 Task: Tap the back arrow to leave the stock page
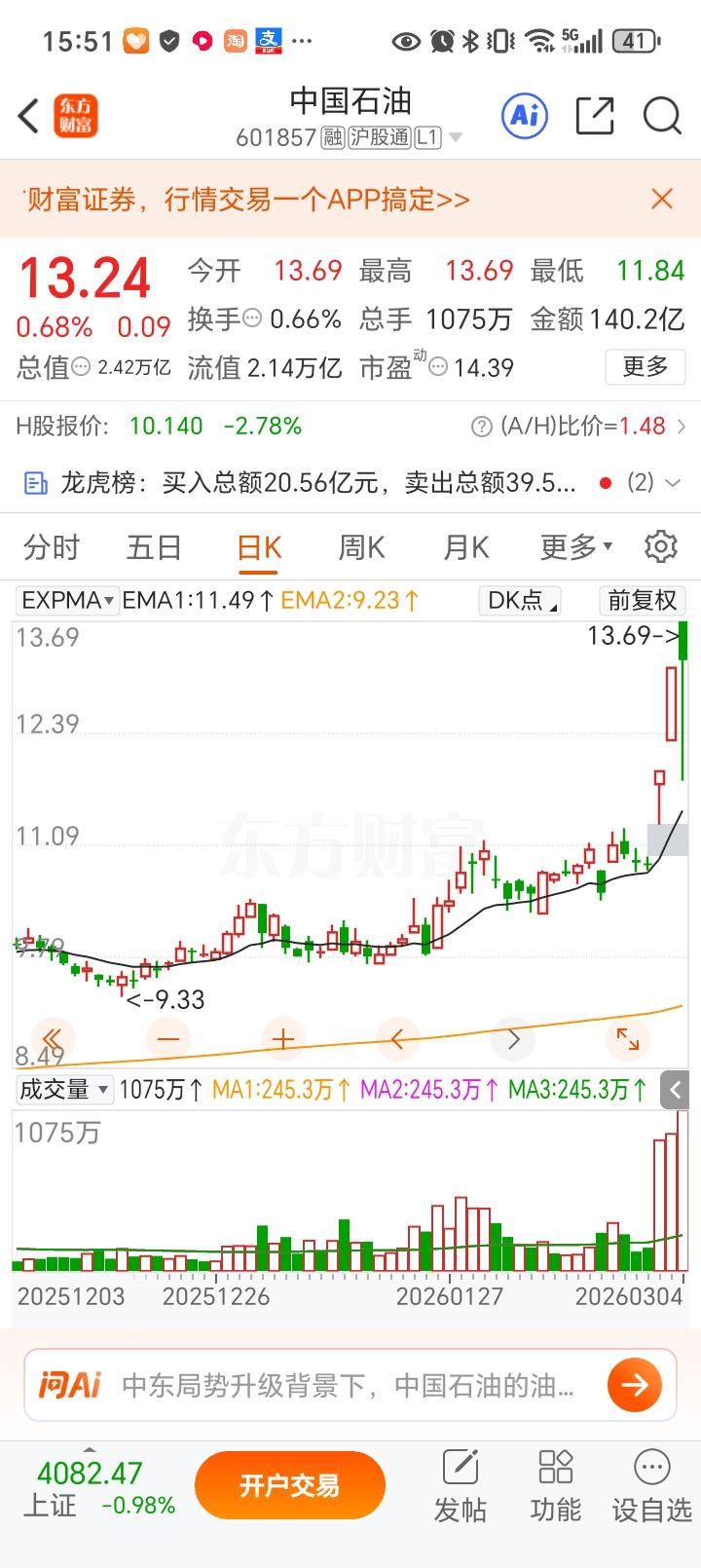pos(26,114)
